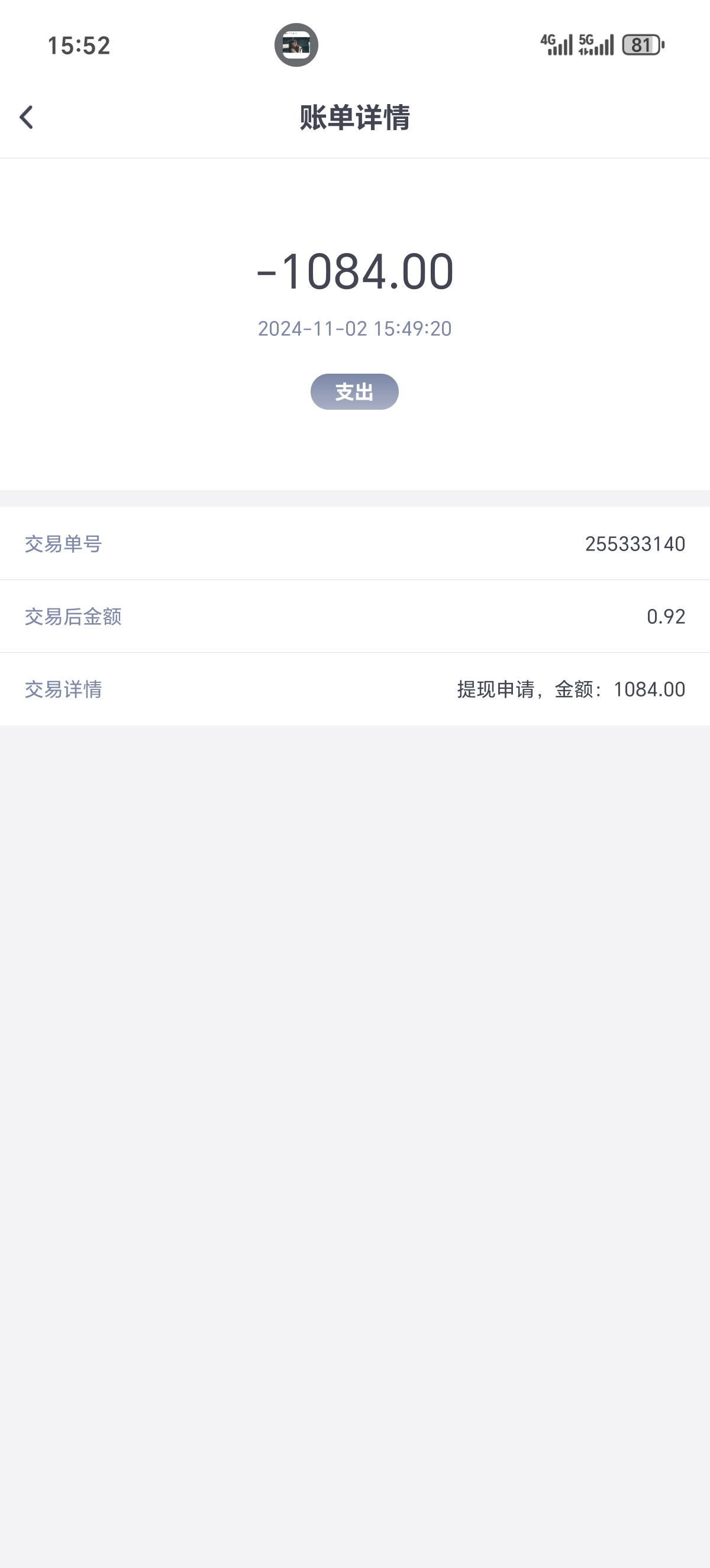Image resolution: width=710 pixels, height=1568 pixels.
Task: Open transaction number 255333140 details
Action: (635, 543)
